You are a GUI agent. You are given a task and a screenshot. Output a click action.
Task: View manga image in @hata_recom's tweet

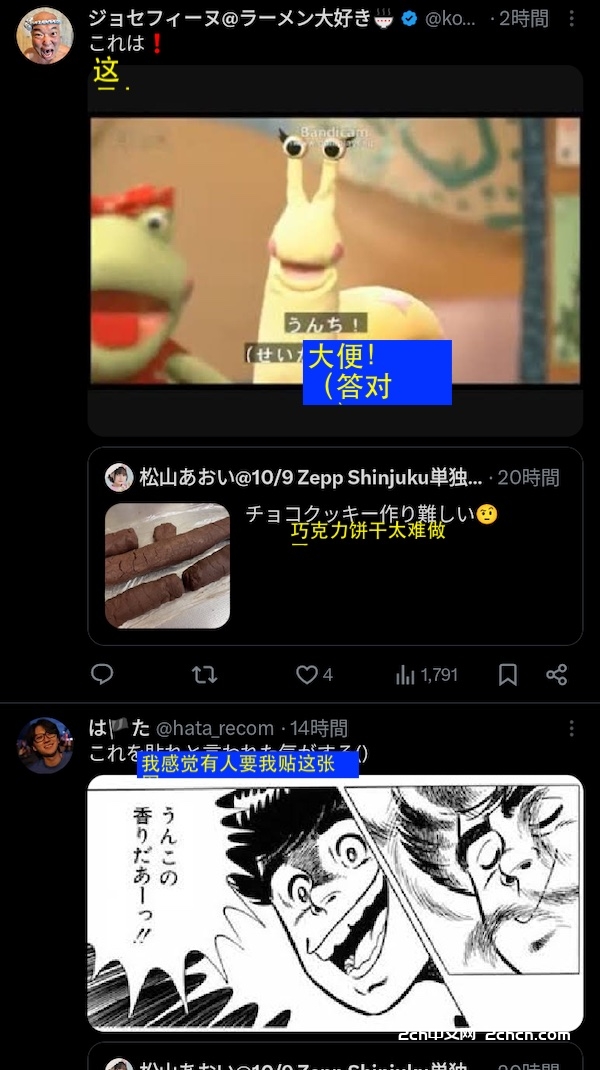pos(335,903)
